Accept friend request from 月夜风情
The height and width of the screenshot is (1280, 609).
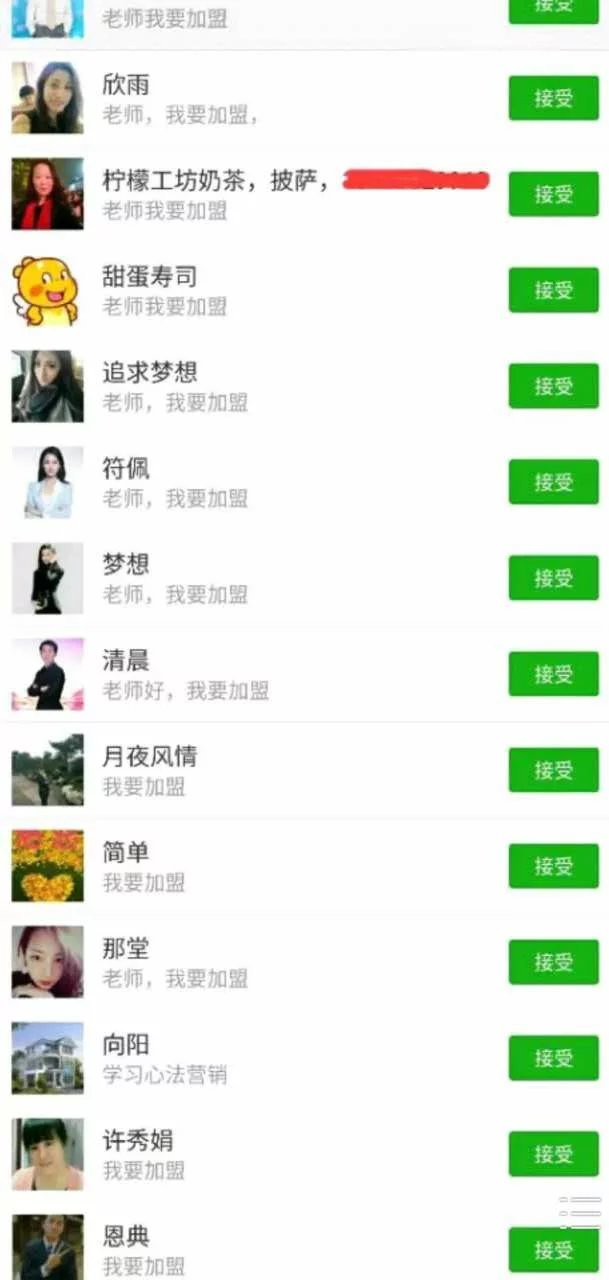click(553, 770)
